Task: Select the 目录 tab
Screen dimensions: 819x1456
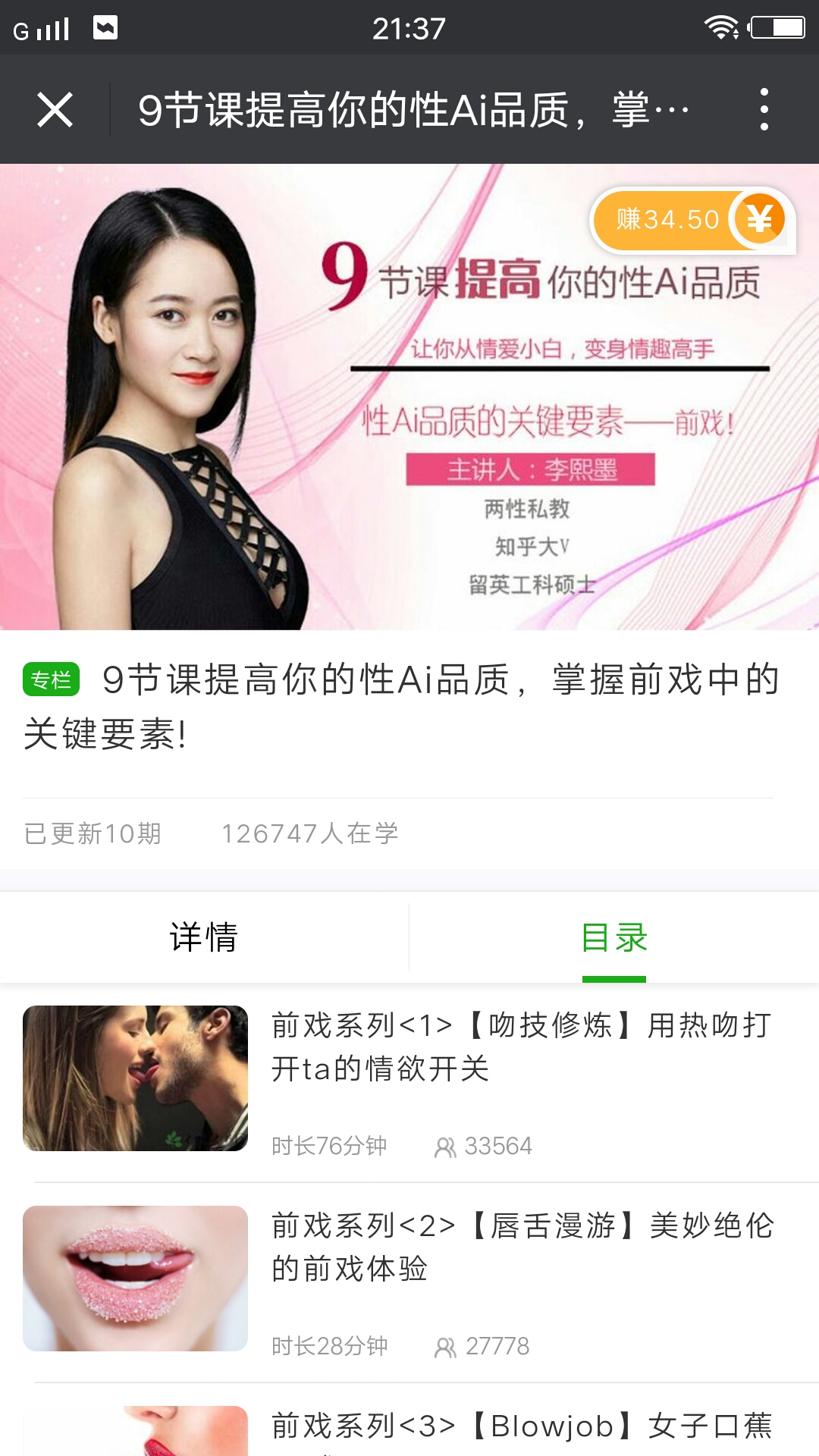Action: [613, 937]
